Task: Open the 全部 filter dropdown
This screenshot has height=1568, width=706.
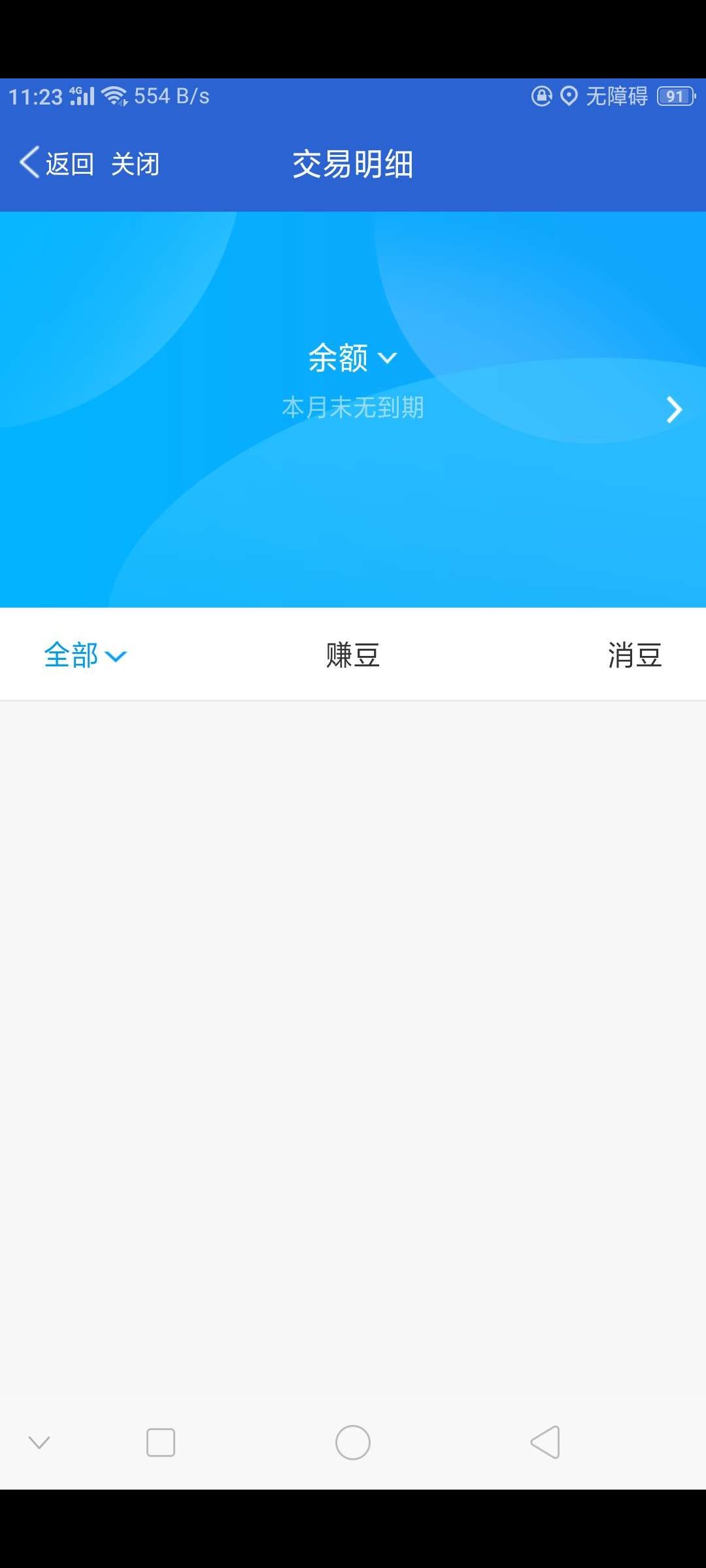Action: 84,655
